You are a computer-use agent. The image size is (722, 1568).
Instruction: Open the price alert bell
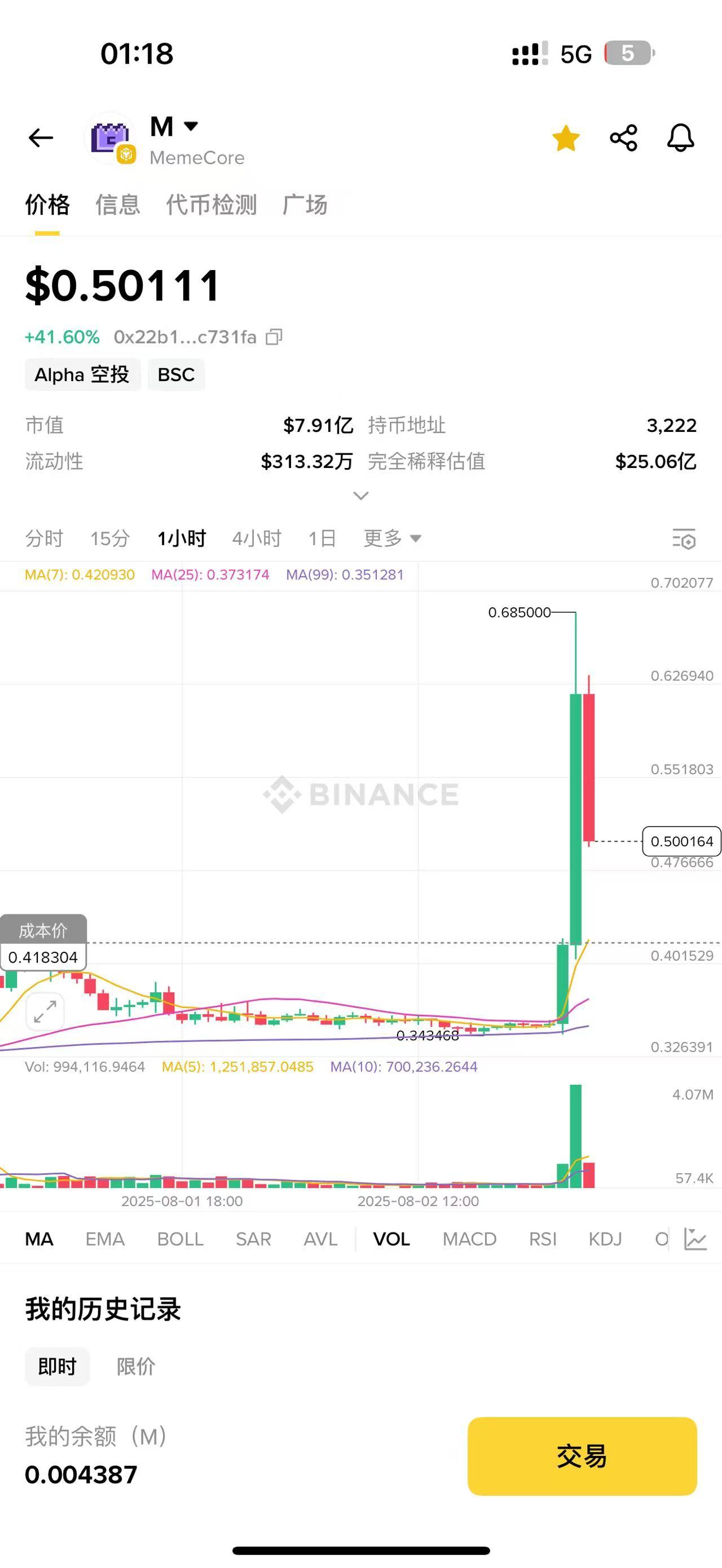[681, 138]
